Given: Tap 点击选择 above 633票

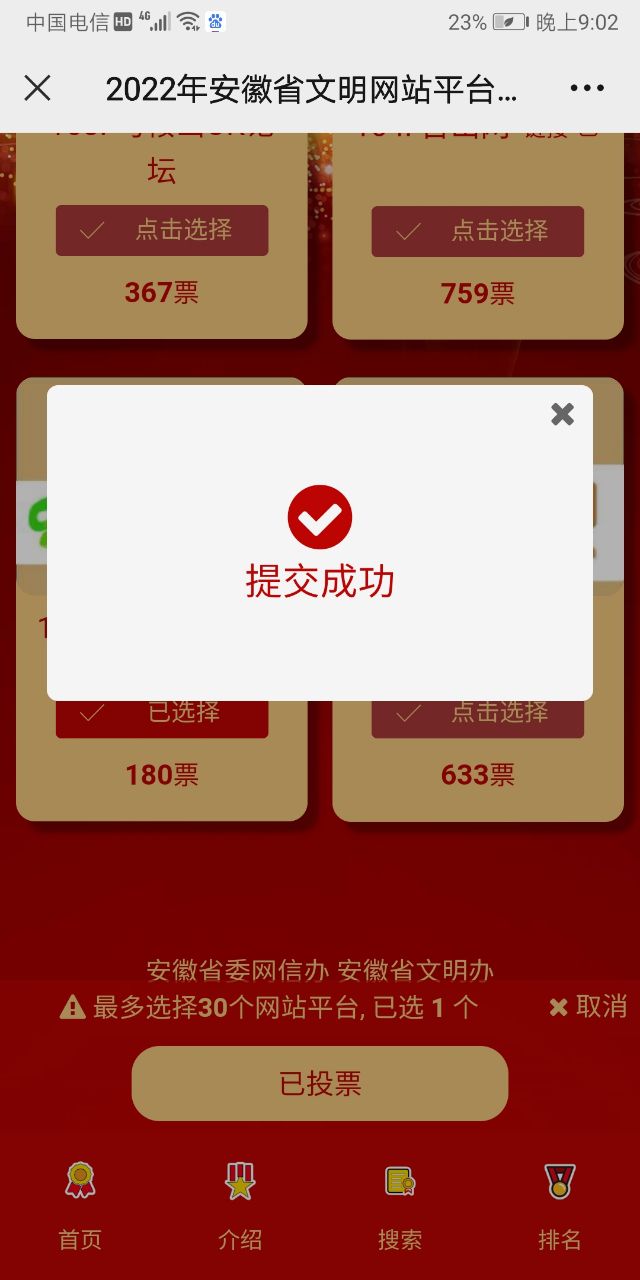Looking at the screenshot, I should [x=478, y=718].
